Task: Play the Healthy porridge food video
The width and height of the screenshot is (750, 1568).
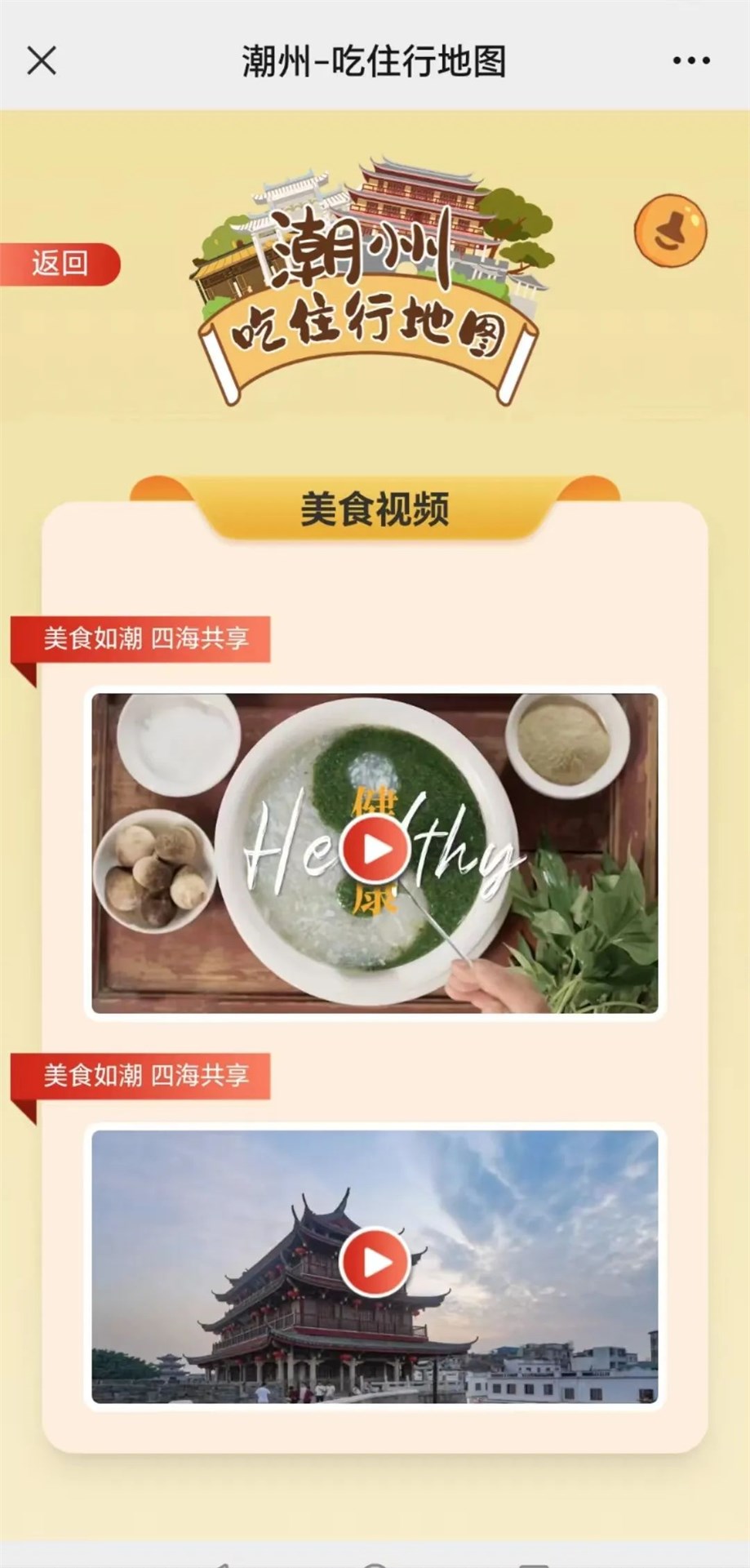Action: [375, 851]
